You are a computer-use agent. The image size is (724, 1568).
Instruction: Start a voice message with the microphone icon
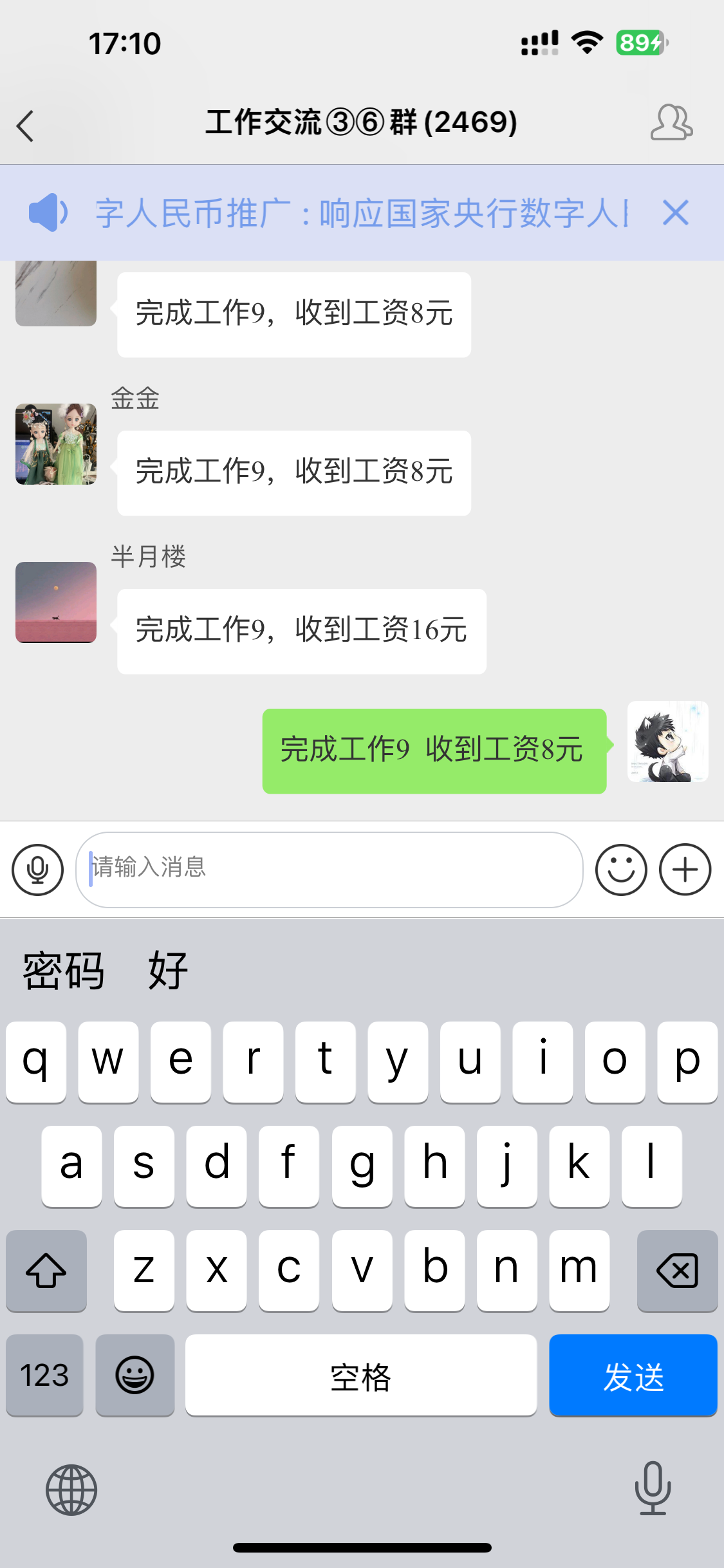[37, 869]
